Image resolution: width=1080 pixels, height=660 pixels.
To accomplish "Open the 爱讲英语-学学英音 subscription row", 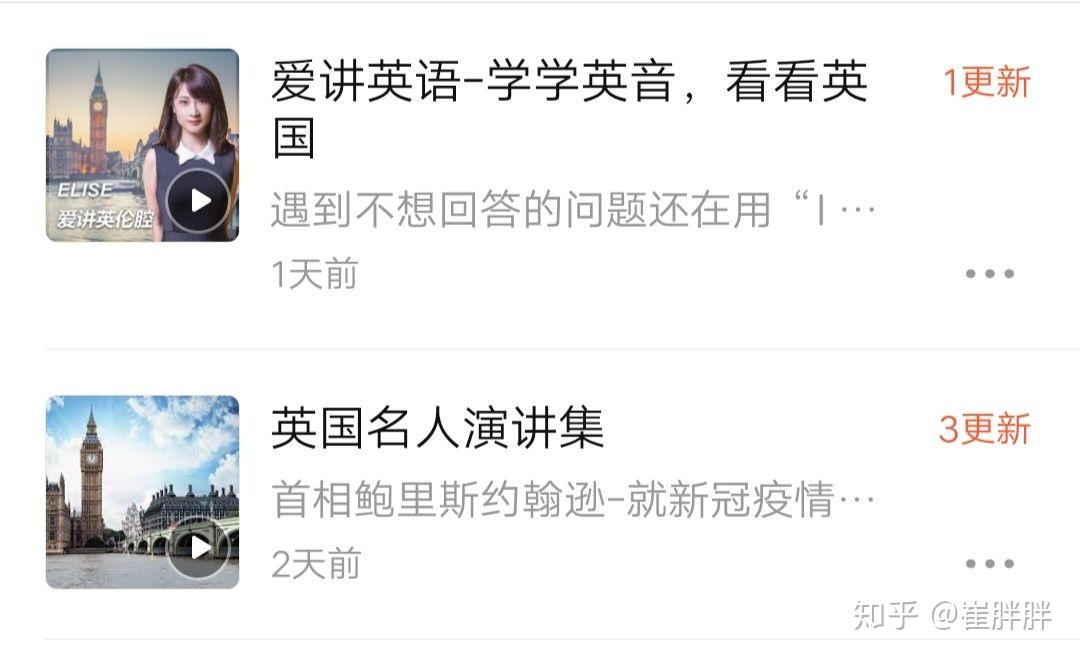I will point(570,110).
